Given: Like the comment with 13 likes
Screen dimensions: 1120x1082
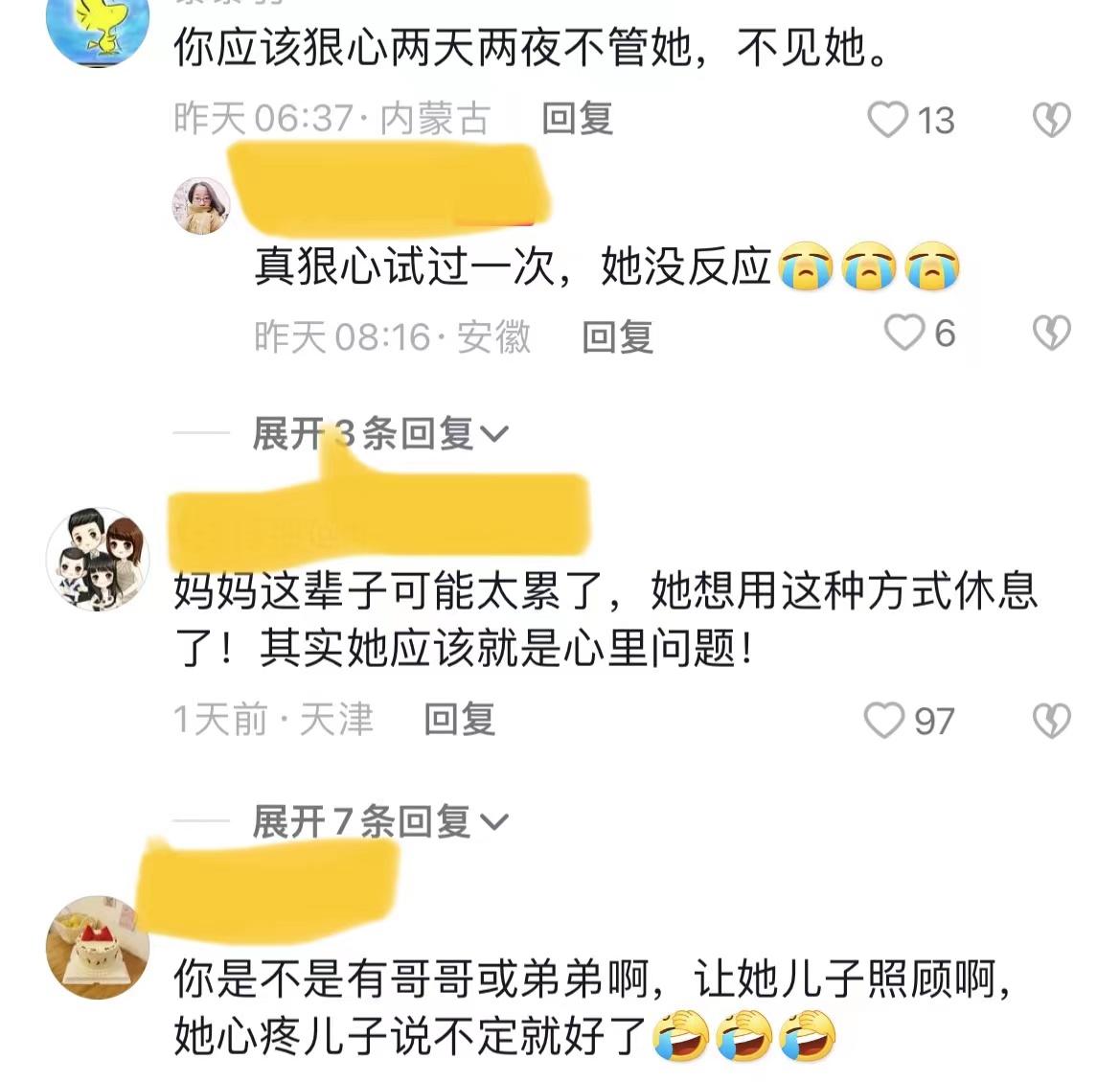Looking at the screenshot, I should [887, 120].
